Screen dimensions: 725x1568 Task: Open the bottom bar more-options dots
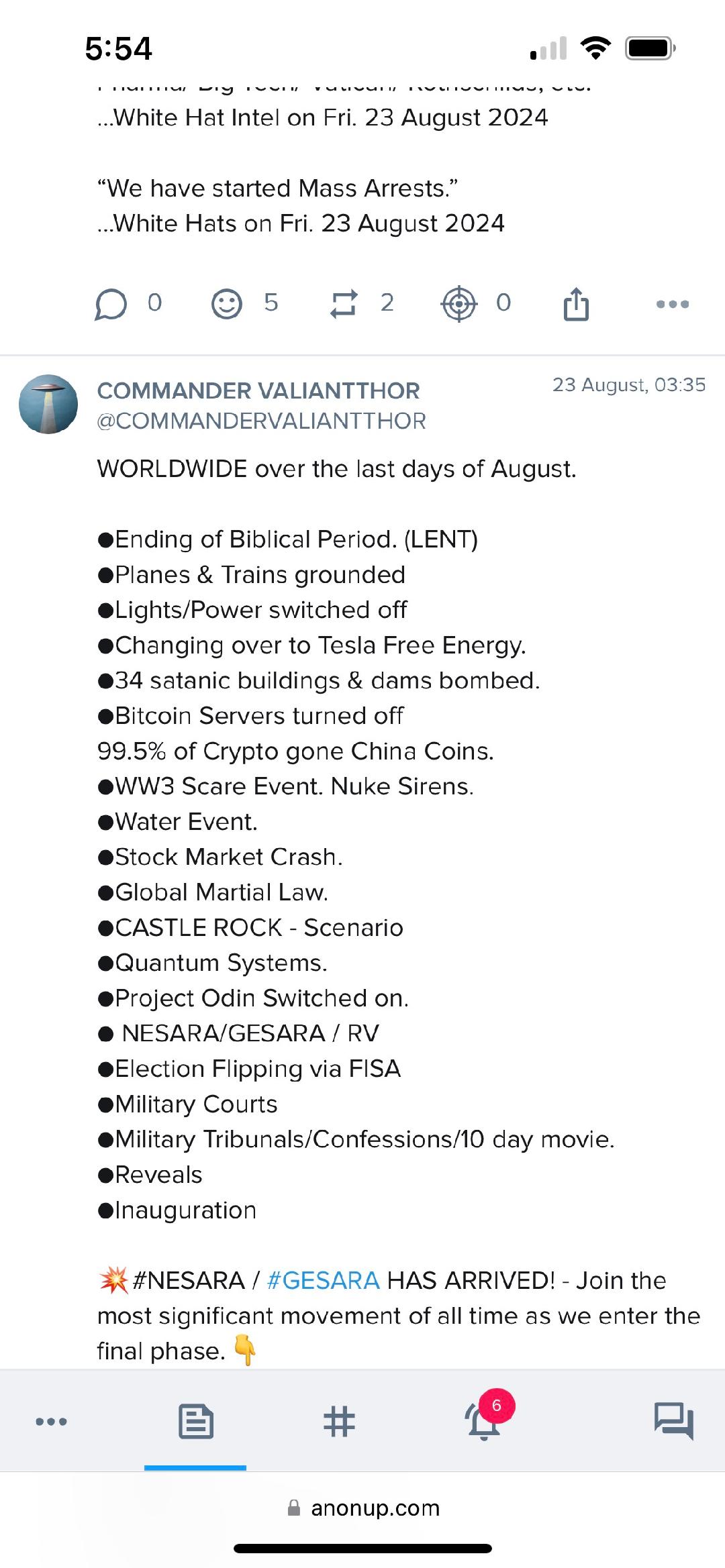click(52, 1421)
